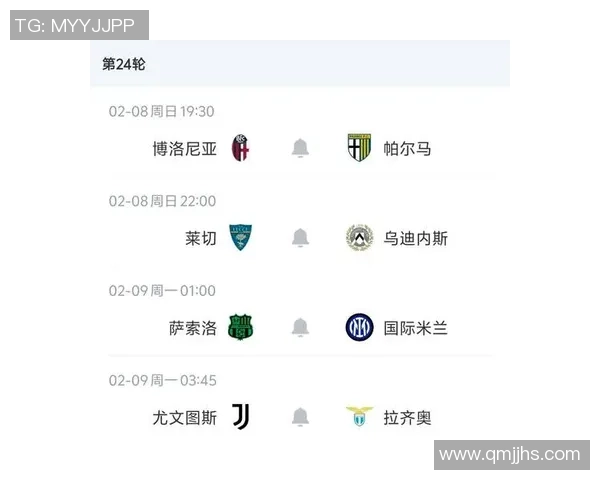600x480 pixels.
Task: Enable reminder bell for 尤文图斯 vs 拉齐奥
Action: click(300, 417)
